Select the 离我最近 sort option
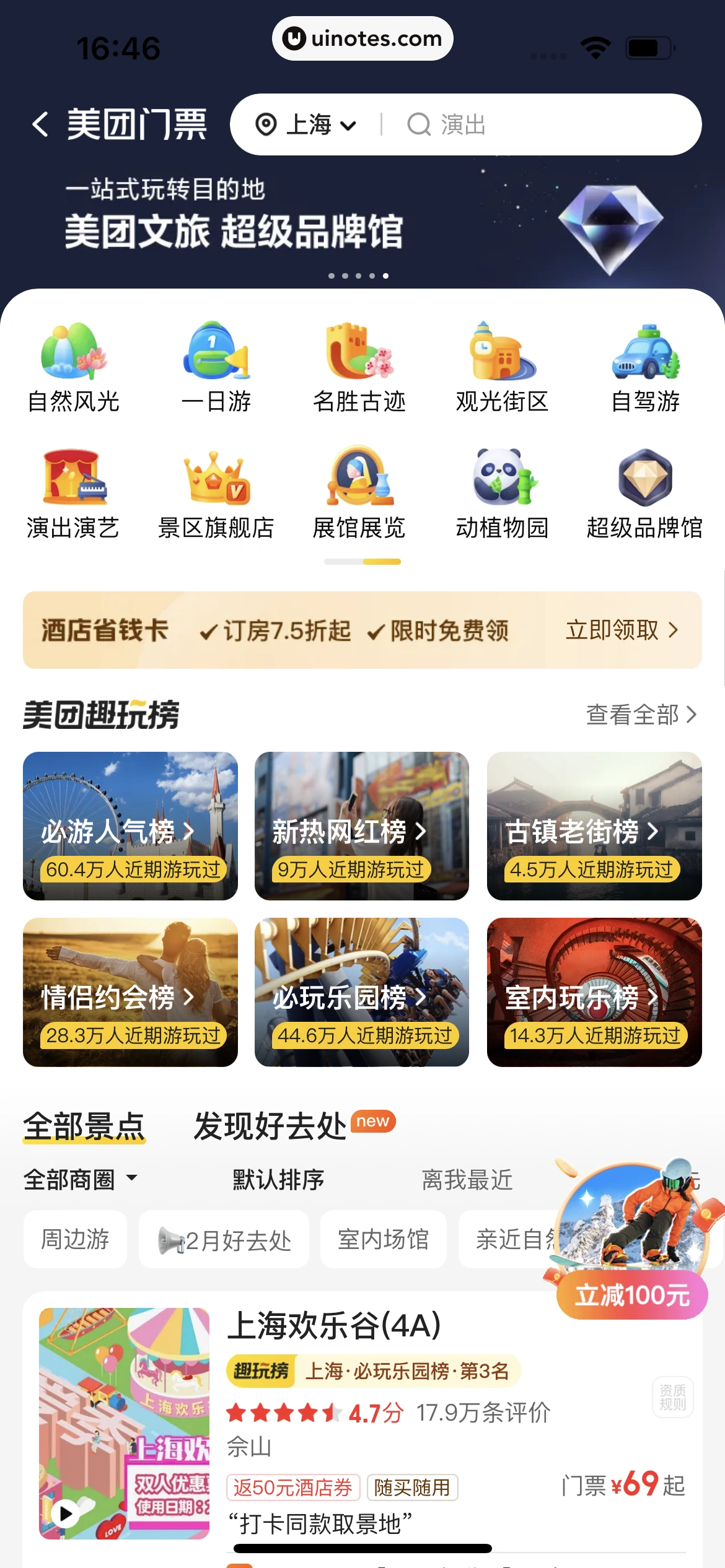The width and height of the screenshot is (725, 1568). (467, 1178)
